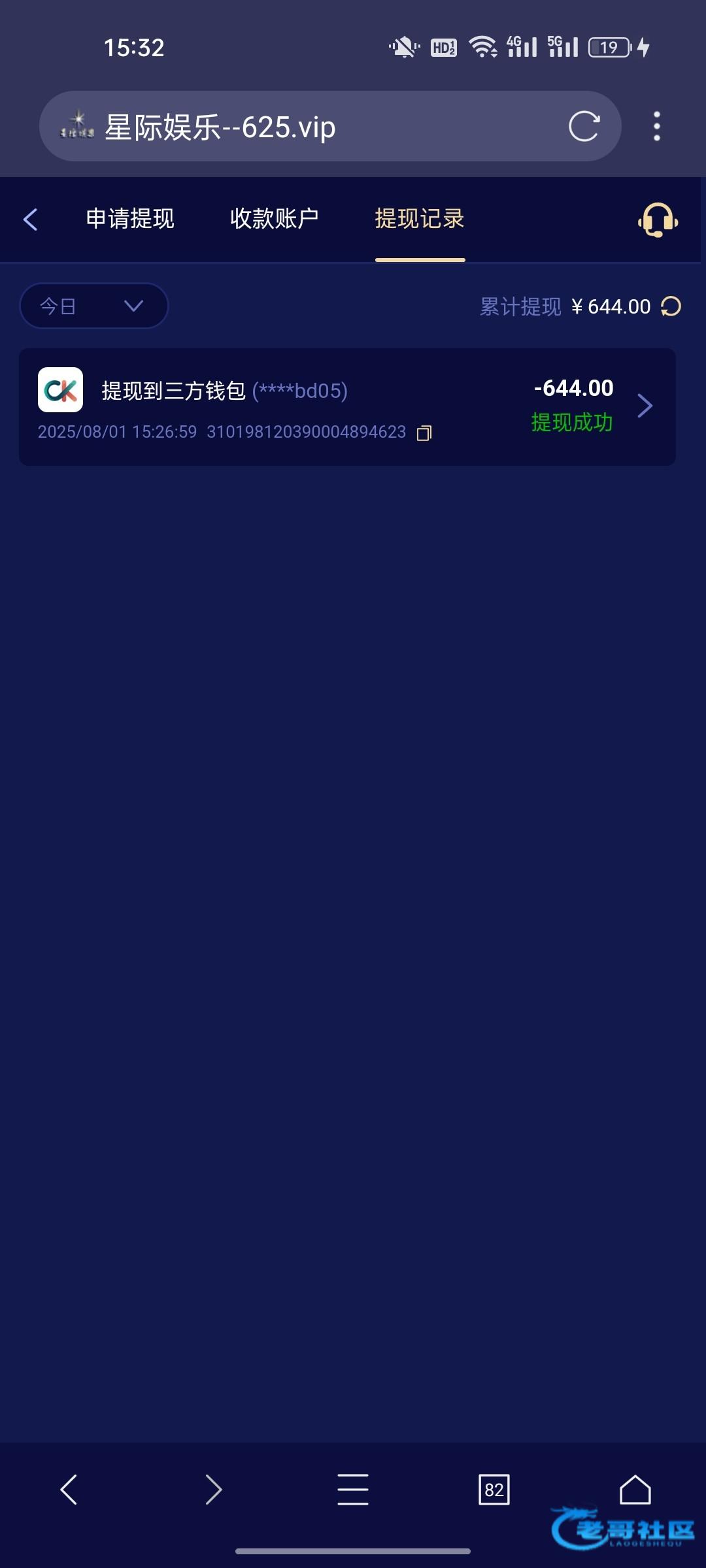Image resolution: width=706 pixels, height=1568 pixels.
Task: Switch to the 申请提现 tab
Action: coord(130,219)
